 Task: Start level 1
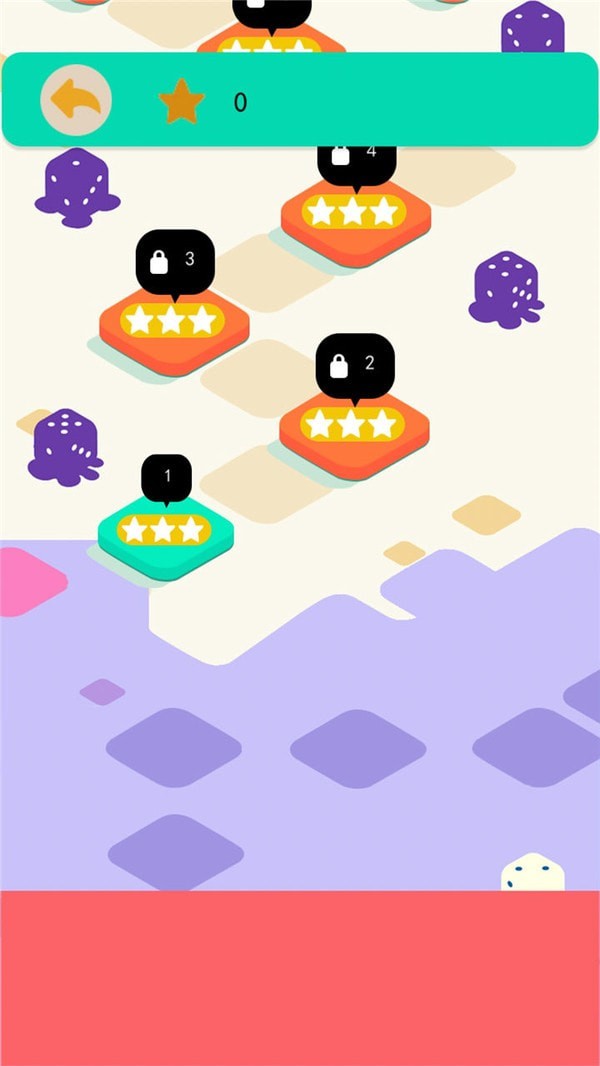point(165,532)
